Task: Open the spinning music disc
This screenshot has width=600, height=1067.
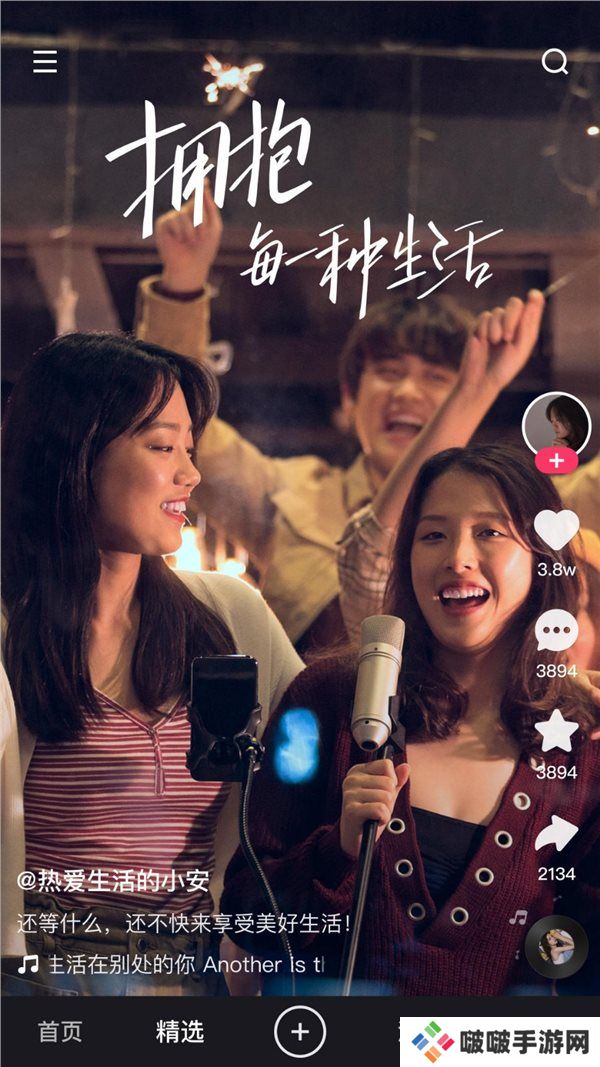Action: 557,946
